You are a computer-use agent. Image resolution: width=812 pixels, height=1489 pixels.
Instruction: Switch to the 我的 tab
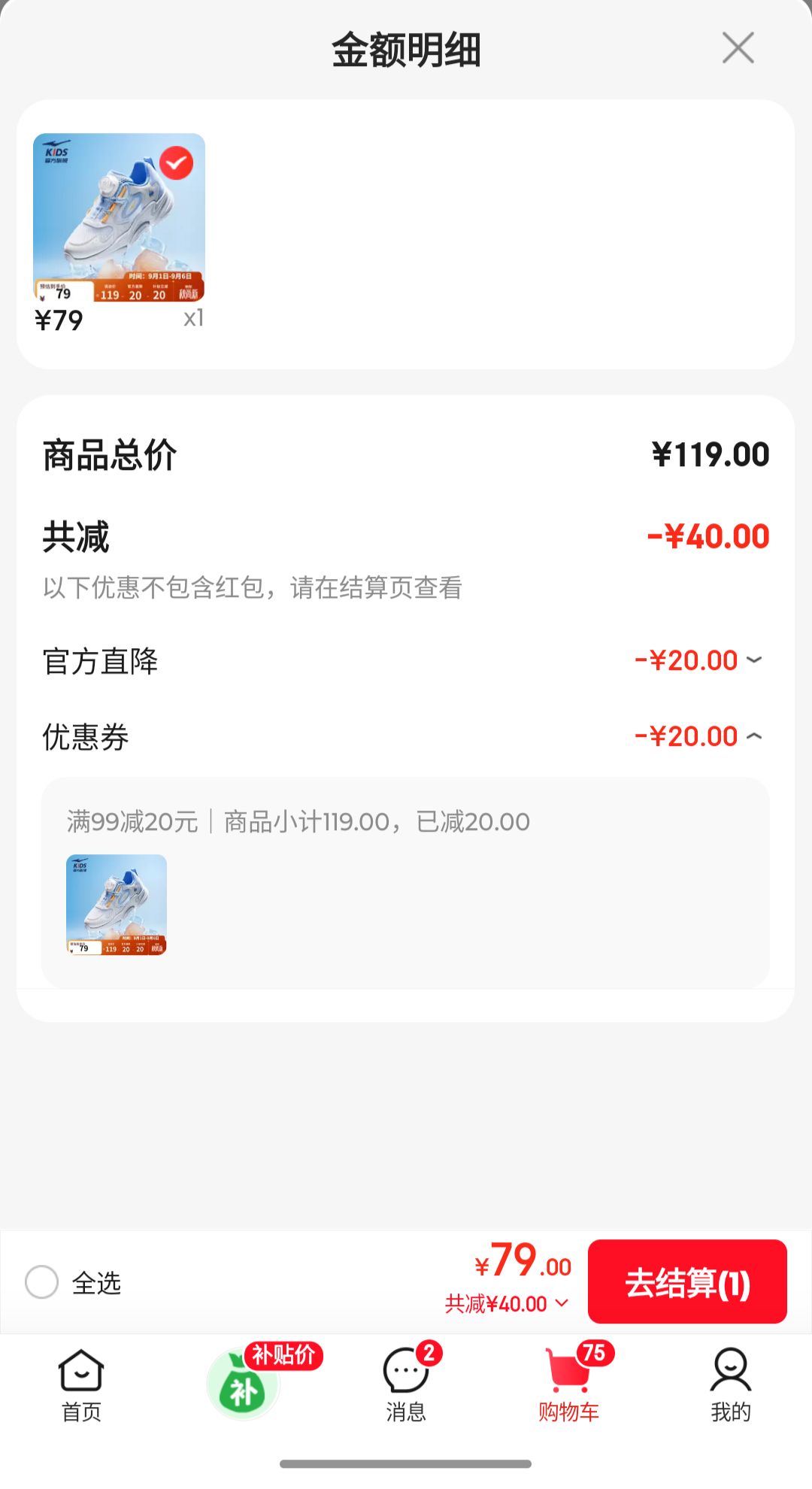pos(731,1386)
